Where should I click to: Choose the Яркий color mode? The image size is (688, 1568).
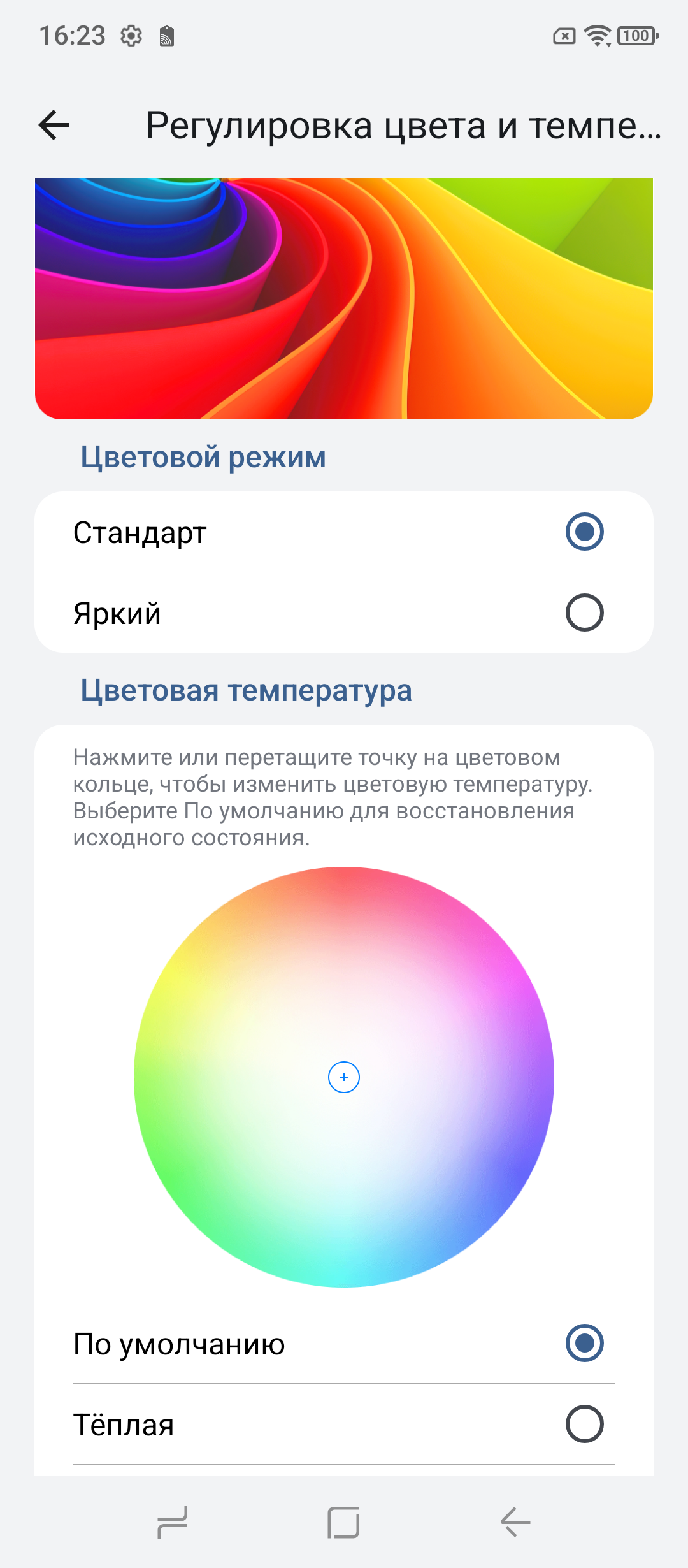(584, 613)
